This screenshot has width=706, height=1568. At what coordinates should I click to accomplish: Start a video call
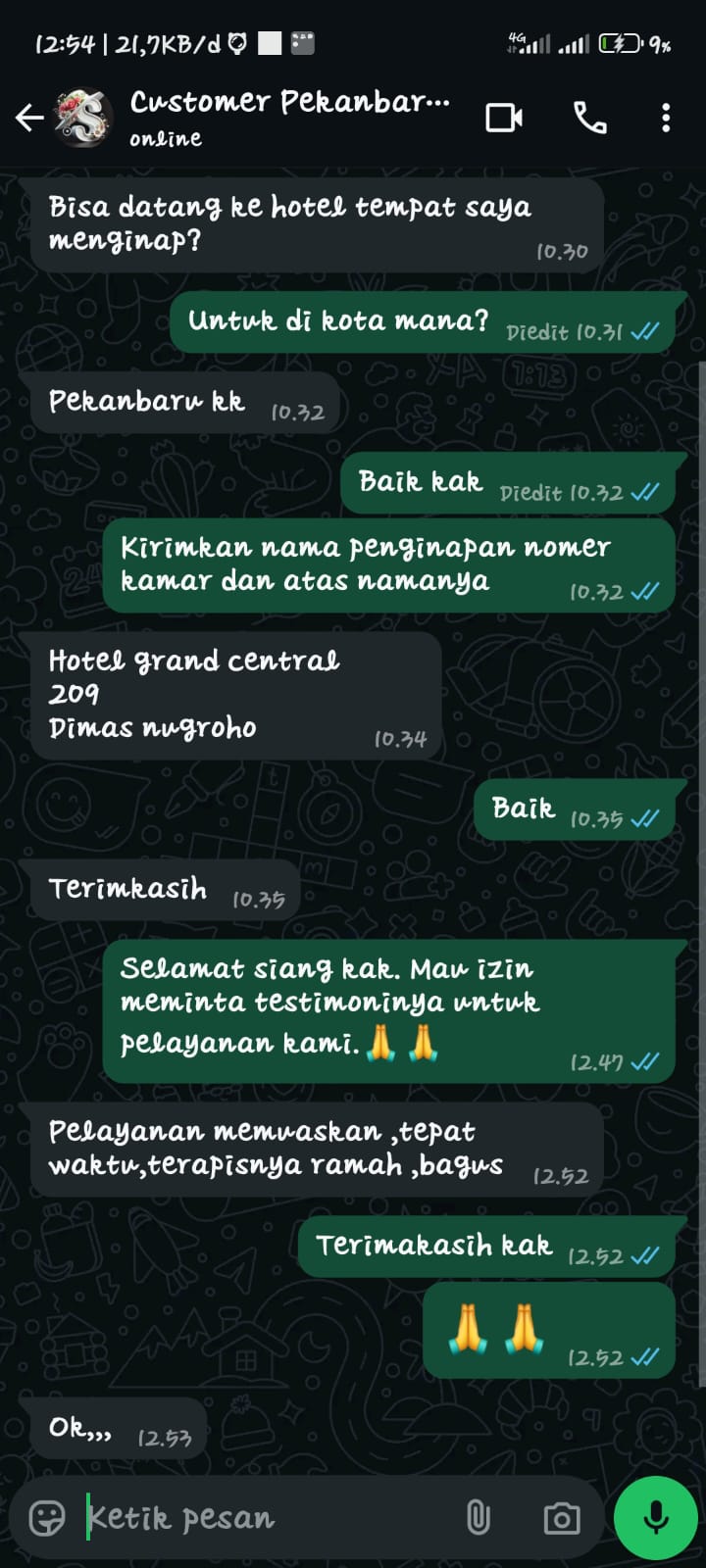[x=504, y=119]
